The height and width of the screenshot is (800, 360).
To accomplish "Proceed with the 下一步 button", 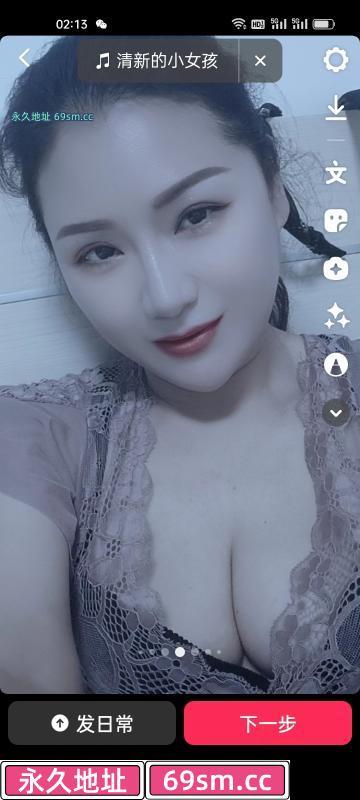I will point(268,723).
